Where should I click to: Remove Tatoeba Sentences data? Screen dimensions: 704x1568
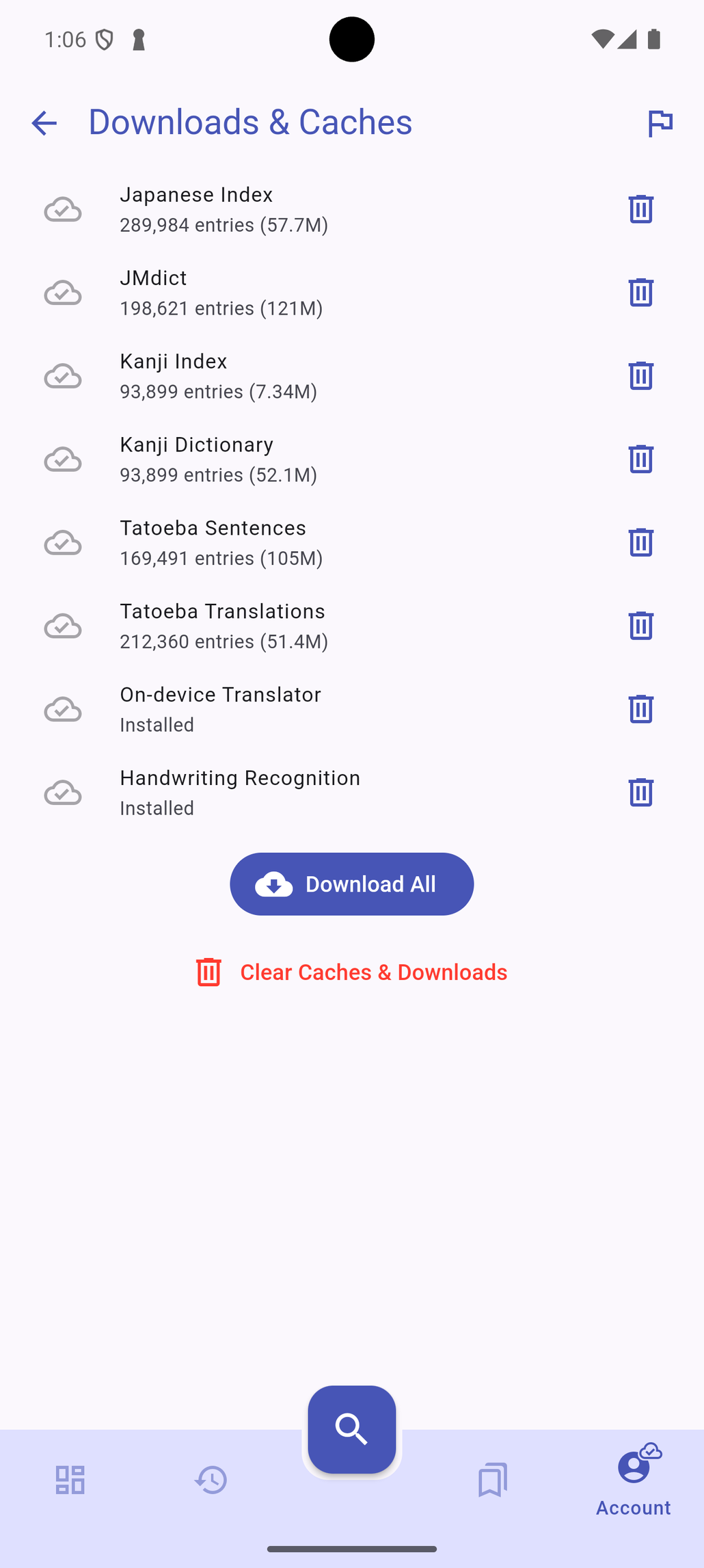pos(640,542)
